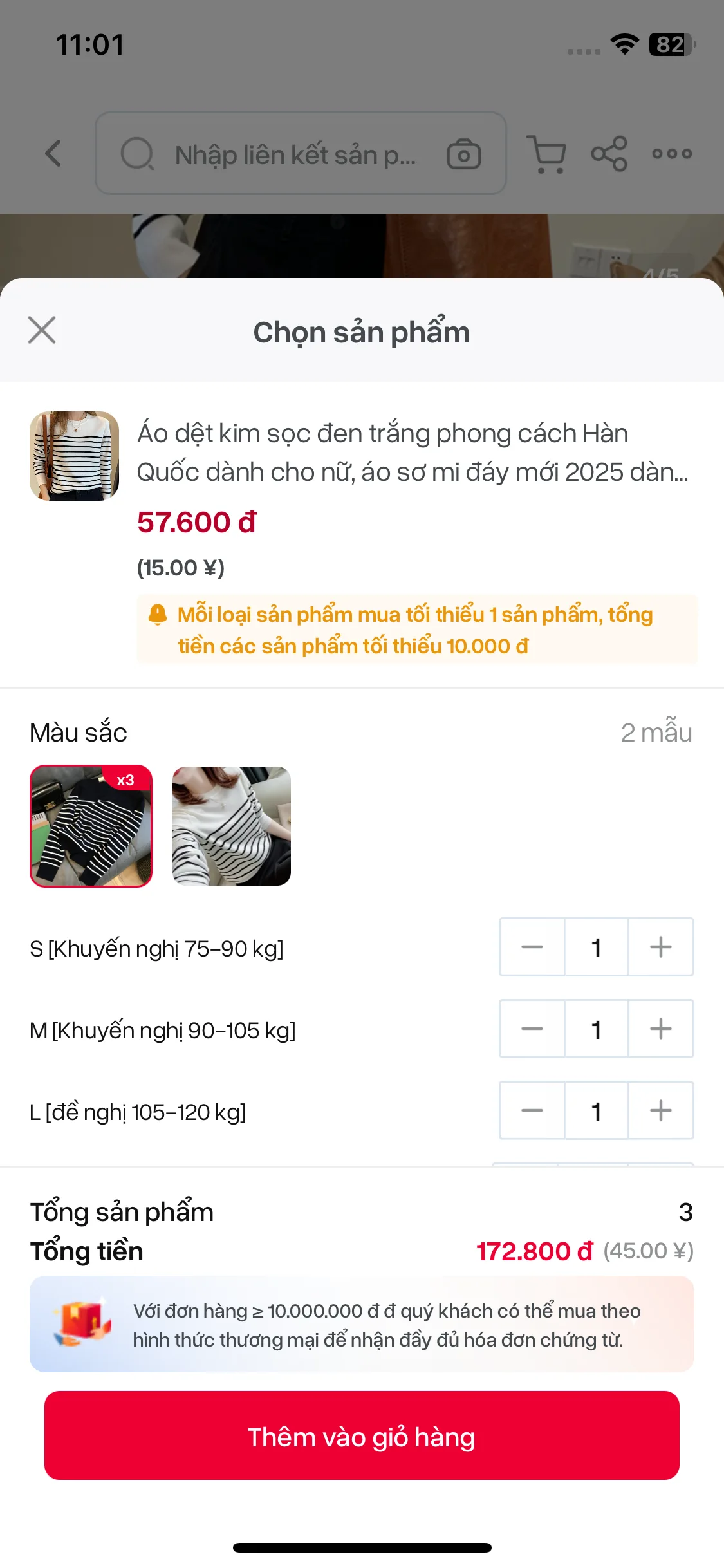Tap the product price 57.600 đ
The width and height of the screenshot is (724, 1568).
click(195, 523)
